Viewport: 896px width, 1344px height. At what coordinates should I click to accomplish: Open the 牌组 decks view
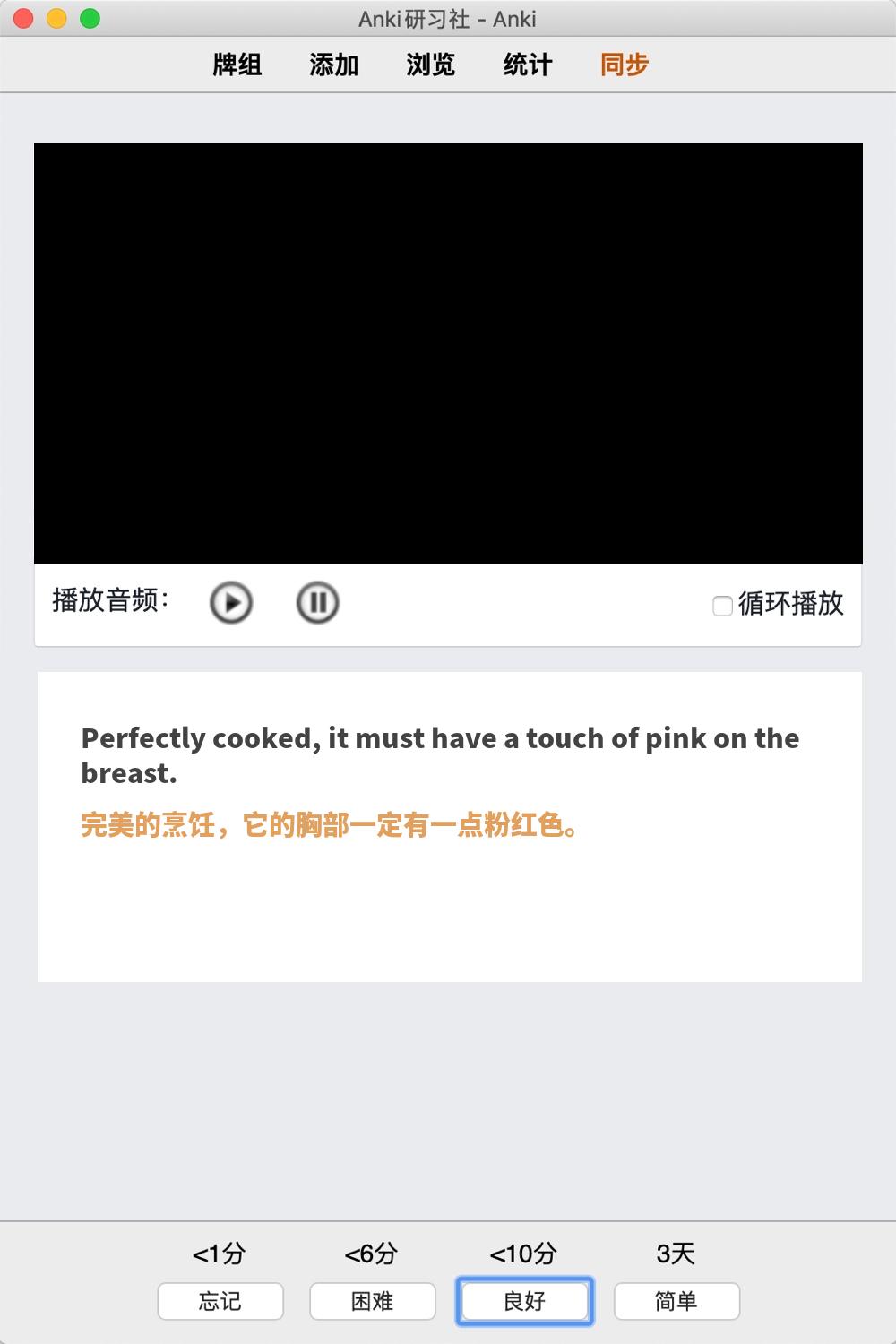(x=237, y=65)
